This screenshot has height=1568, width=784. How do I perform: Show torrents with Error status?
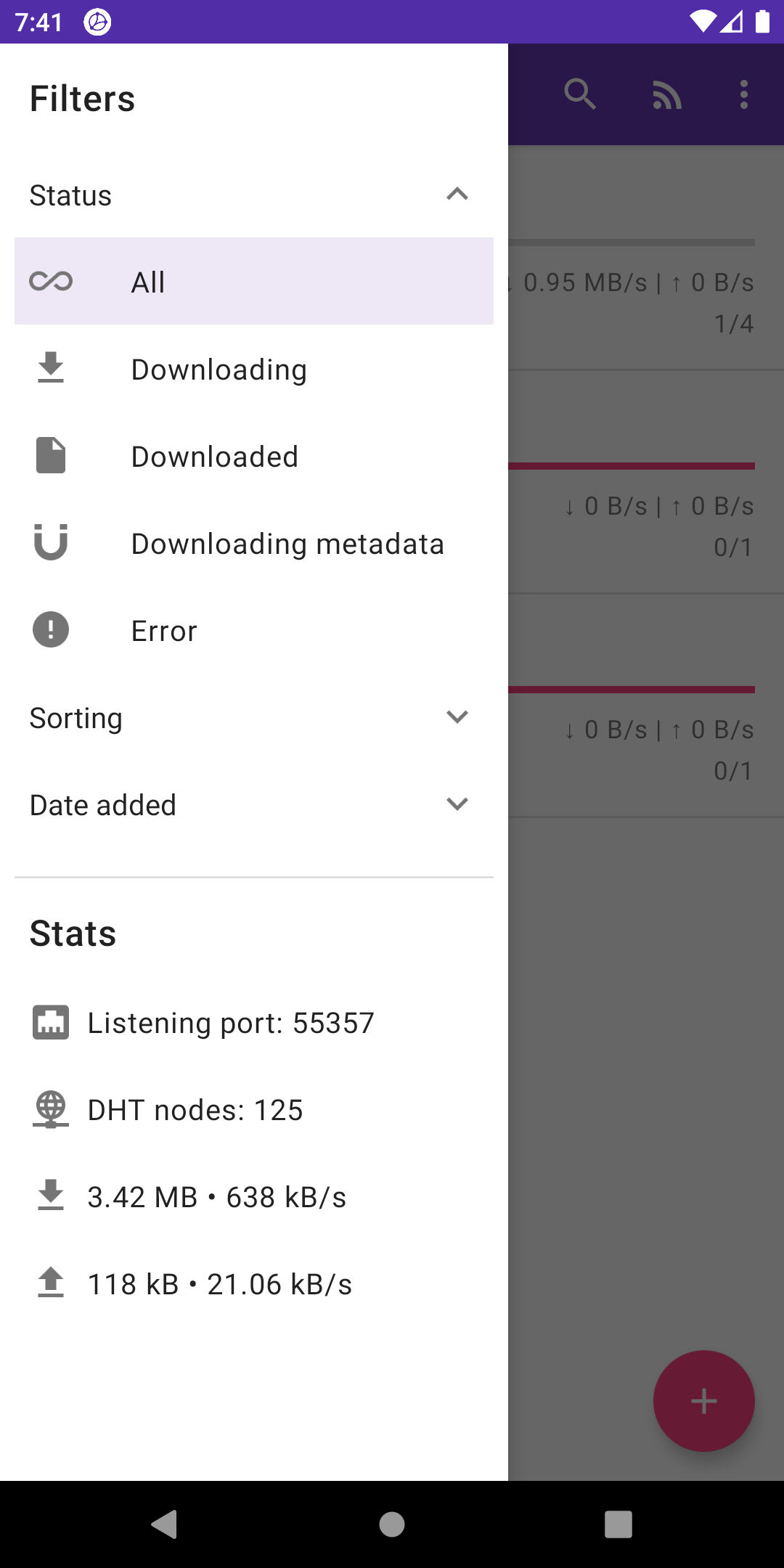click(x=254, y=630)
